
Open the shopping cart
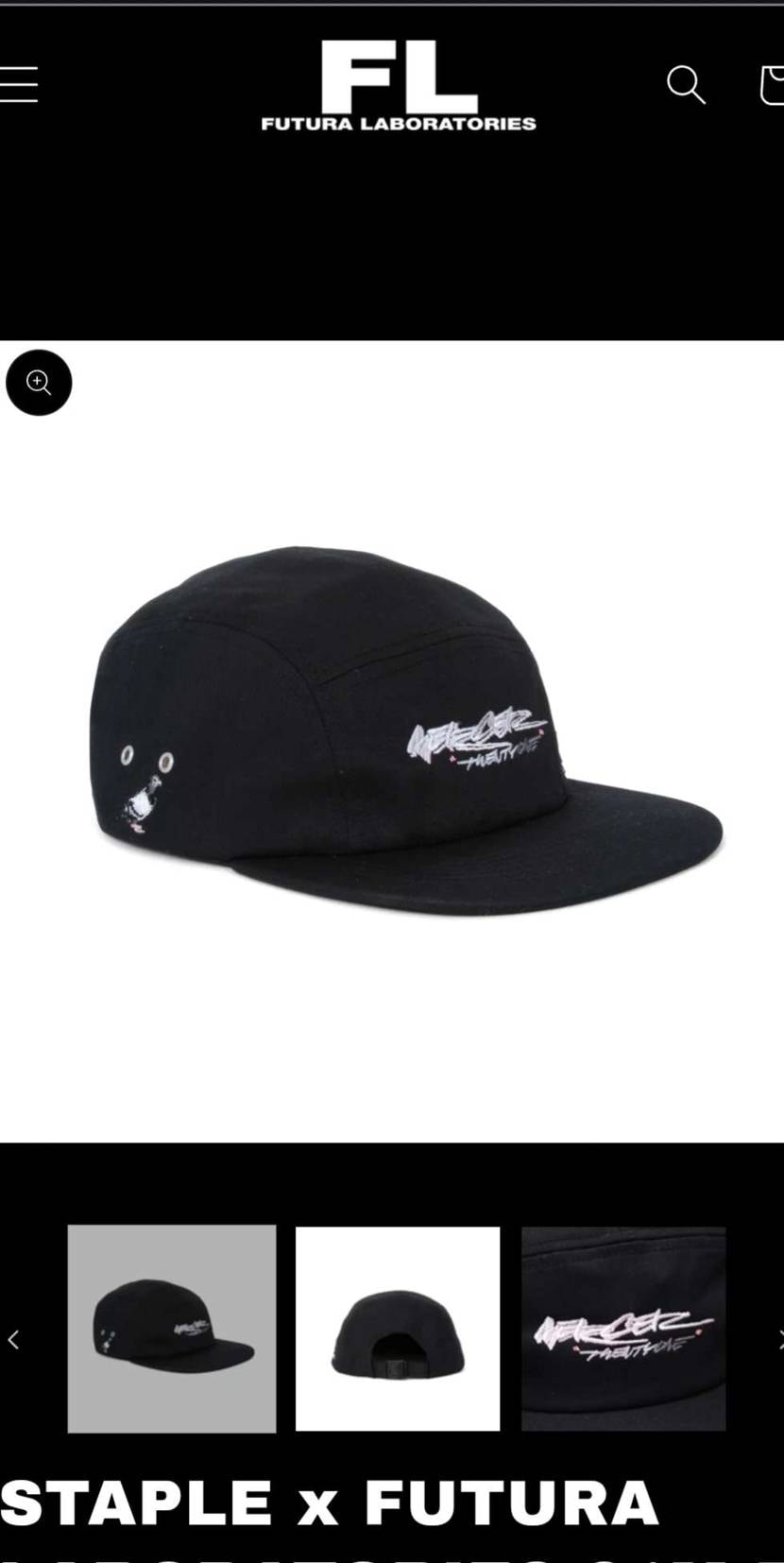coord(773,85)
